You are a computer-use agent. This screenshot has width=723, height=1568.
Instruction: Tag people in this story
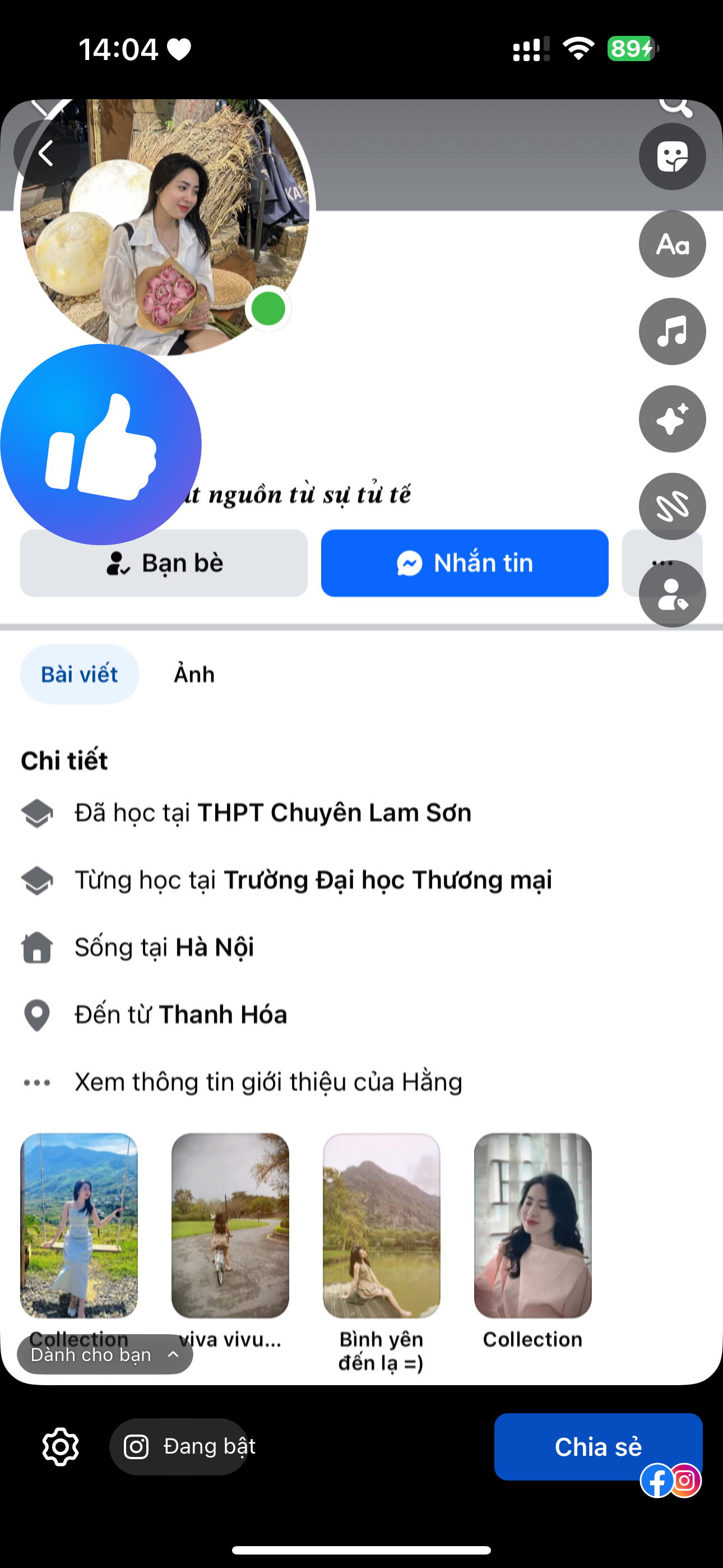(x=672, y=594)
